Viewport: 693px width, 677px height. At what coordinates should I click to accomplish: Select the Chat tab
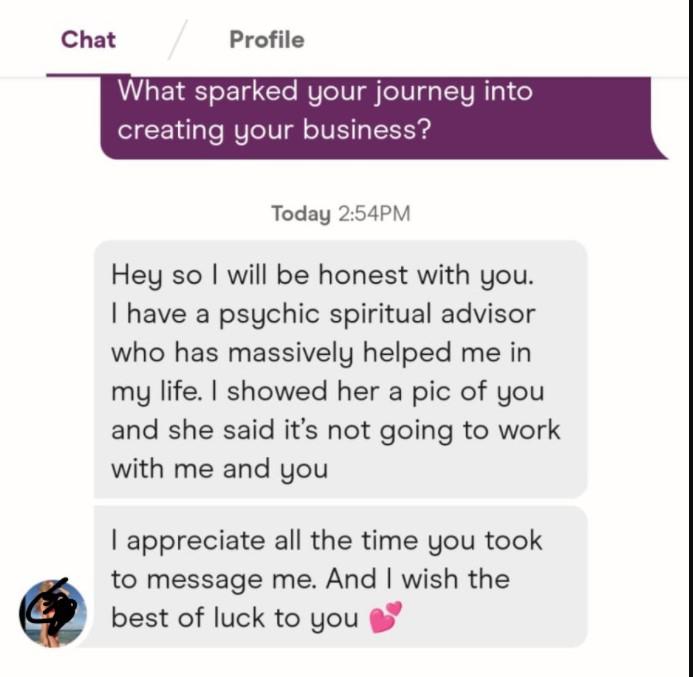(88, 40)
